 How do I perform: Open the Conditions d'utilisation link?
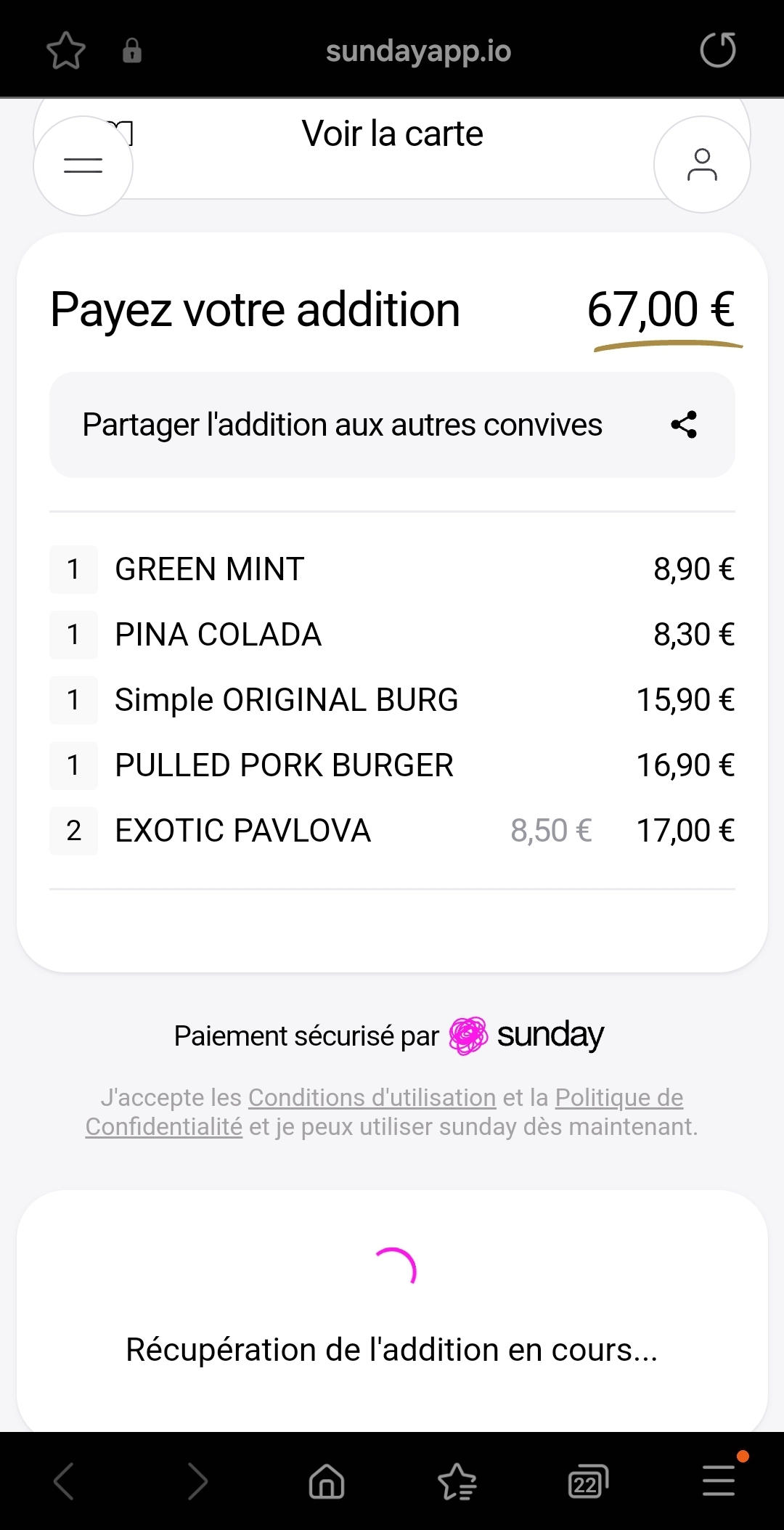(372, 1097)
